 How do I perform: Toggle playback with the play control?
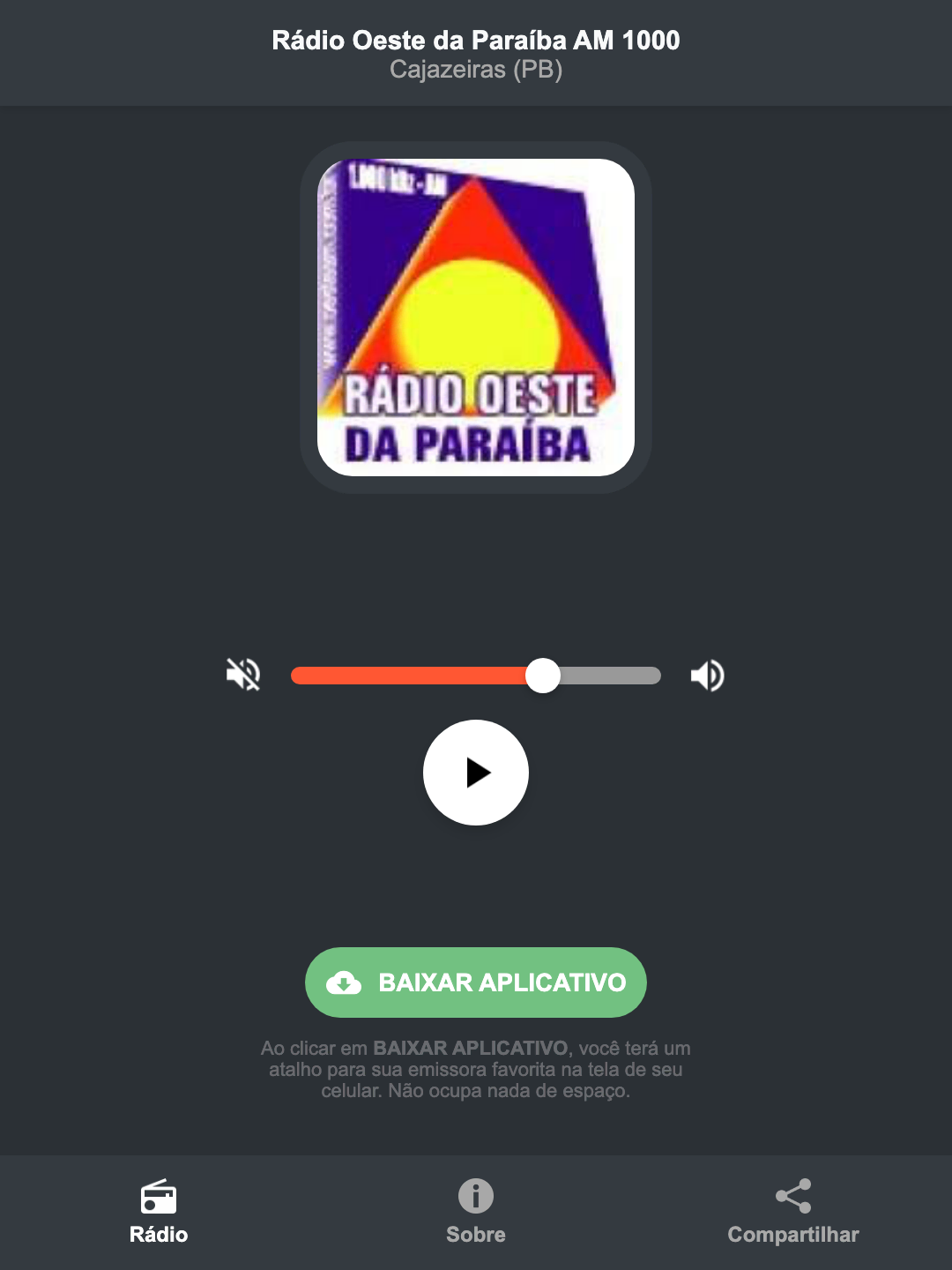click(475, 773)
